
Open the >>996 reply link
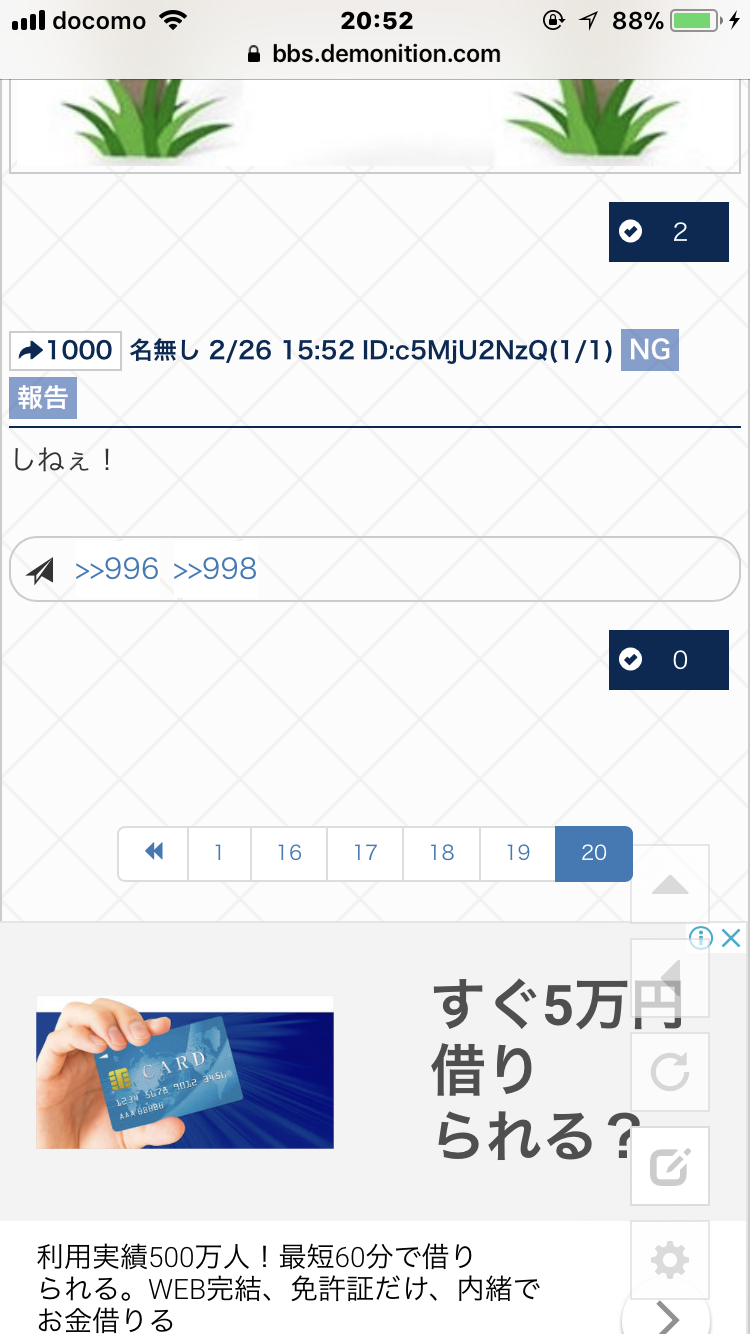pos(117,569)
